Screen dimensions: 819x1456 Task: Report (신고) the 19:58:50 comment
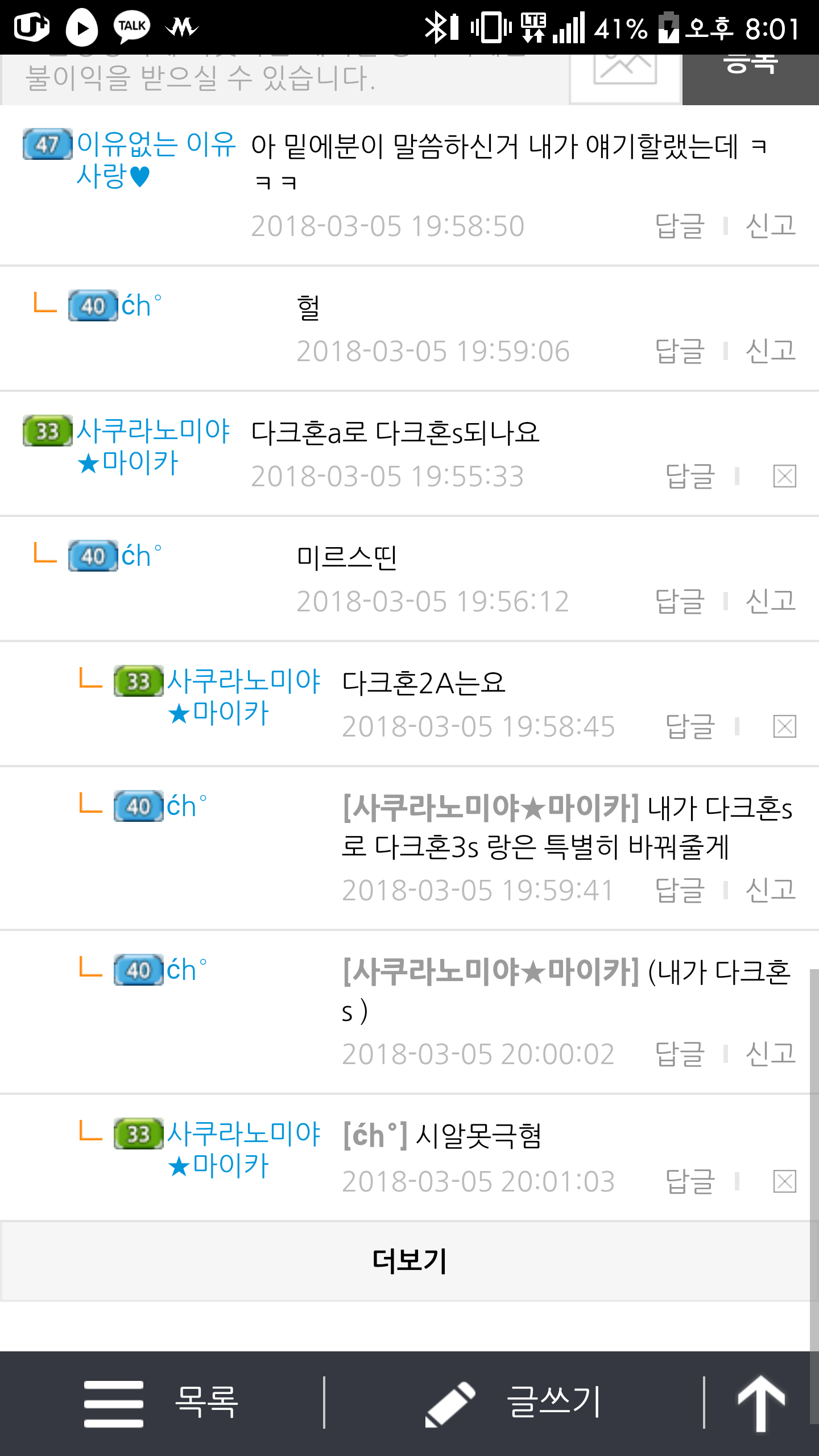771,226
